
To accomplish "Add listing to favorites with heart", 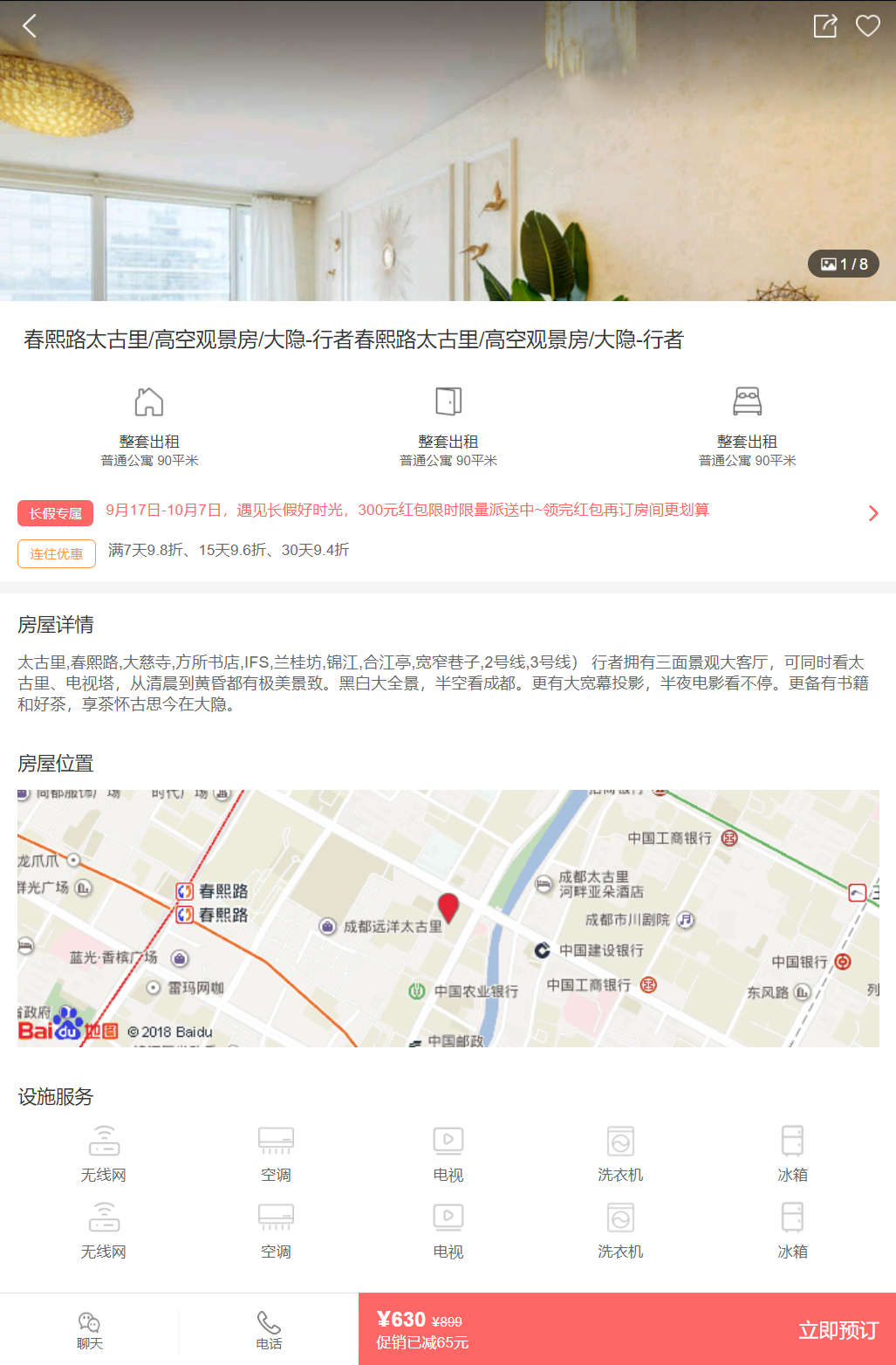I will (867, 26).
